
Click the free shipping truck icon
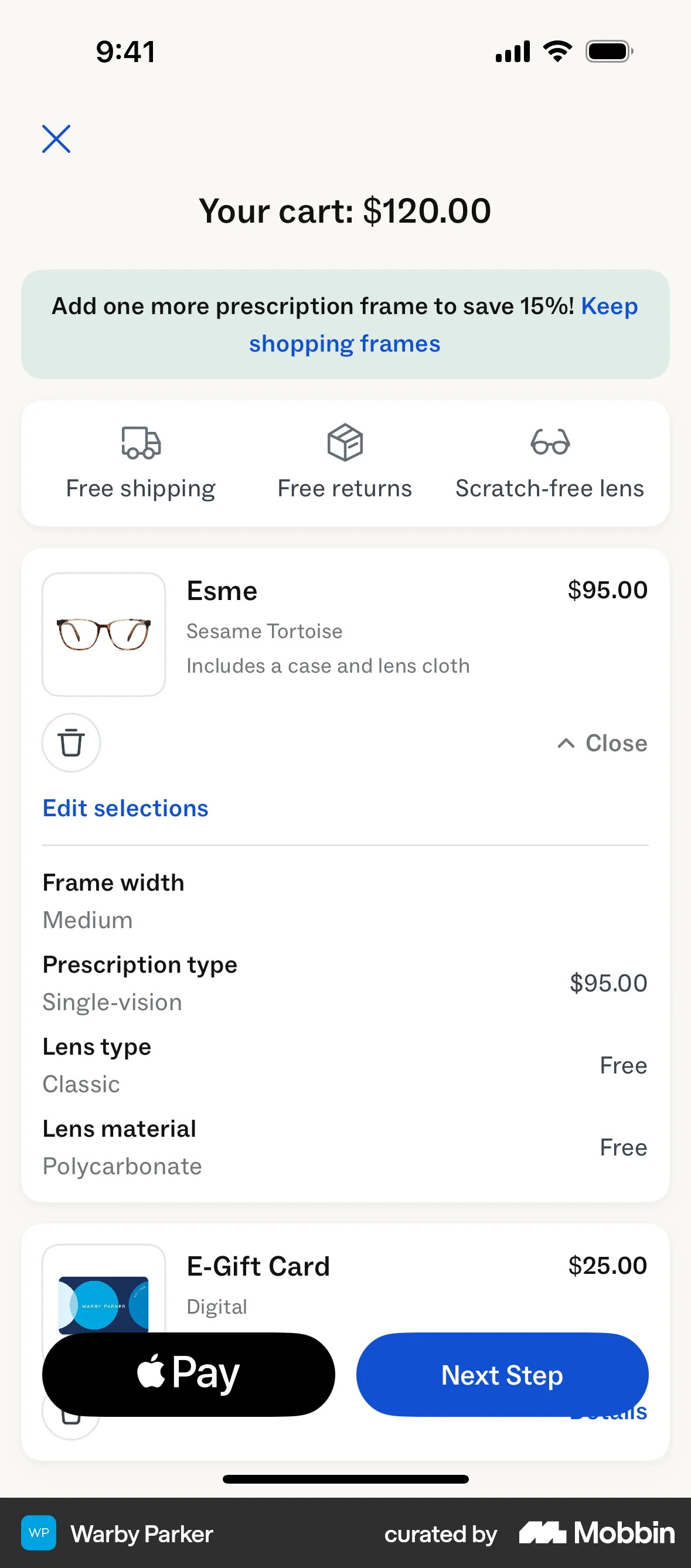[x=140, y=442]
